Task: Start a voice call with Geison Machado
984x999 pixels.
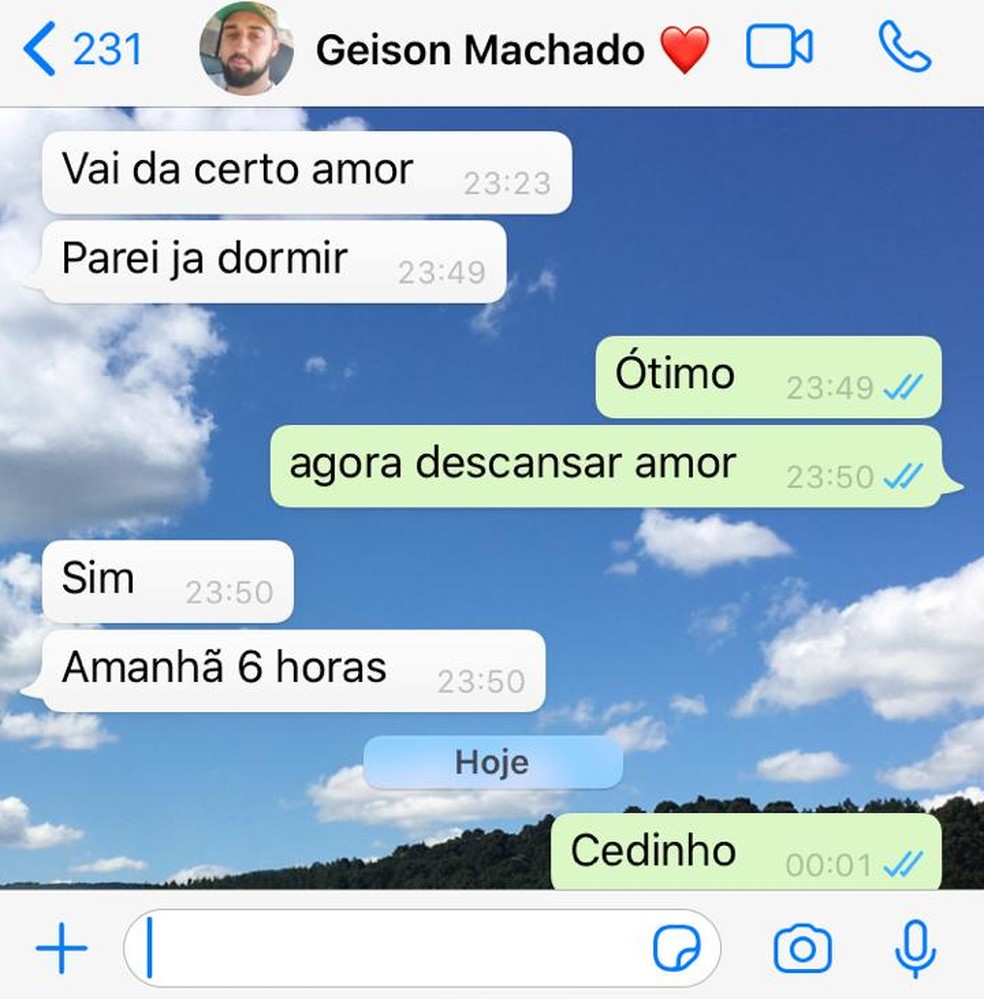Action: tap(905, 48)
